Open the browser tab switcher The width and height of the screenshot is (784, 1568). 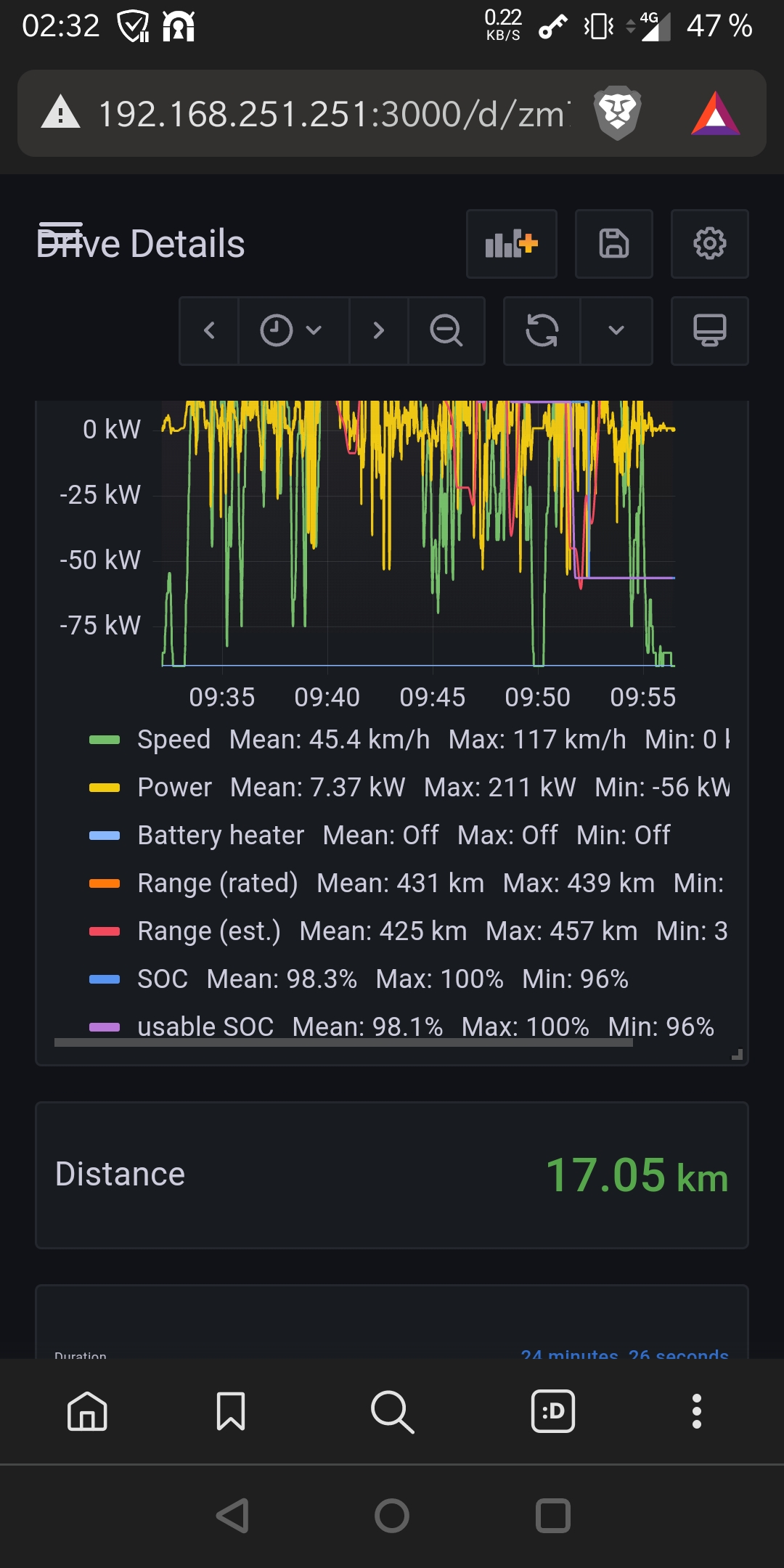click(552, 1412)
